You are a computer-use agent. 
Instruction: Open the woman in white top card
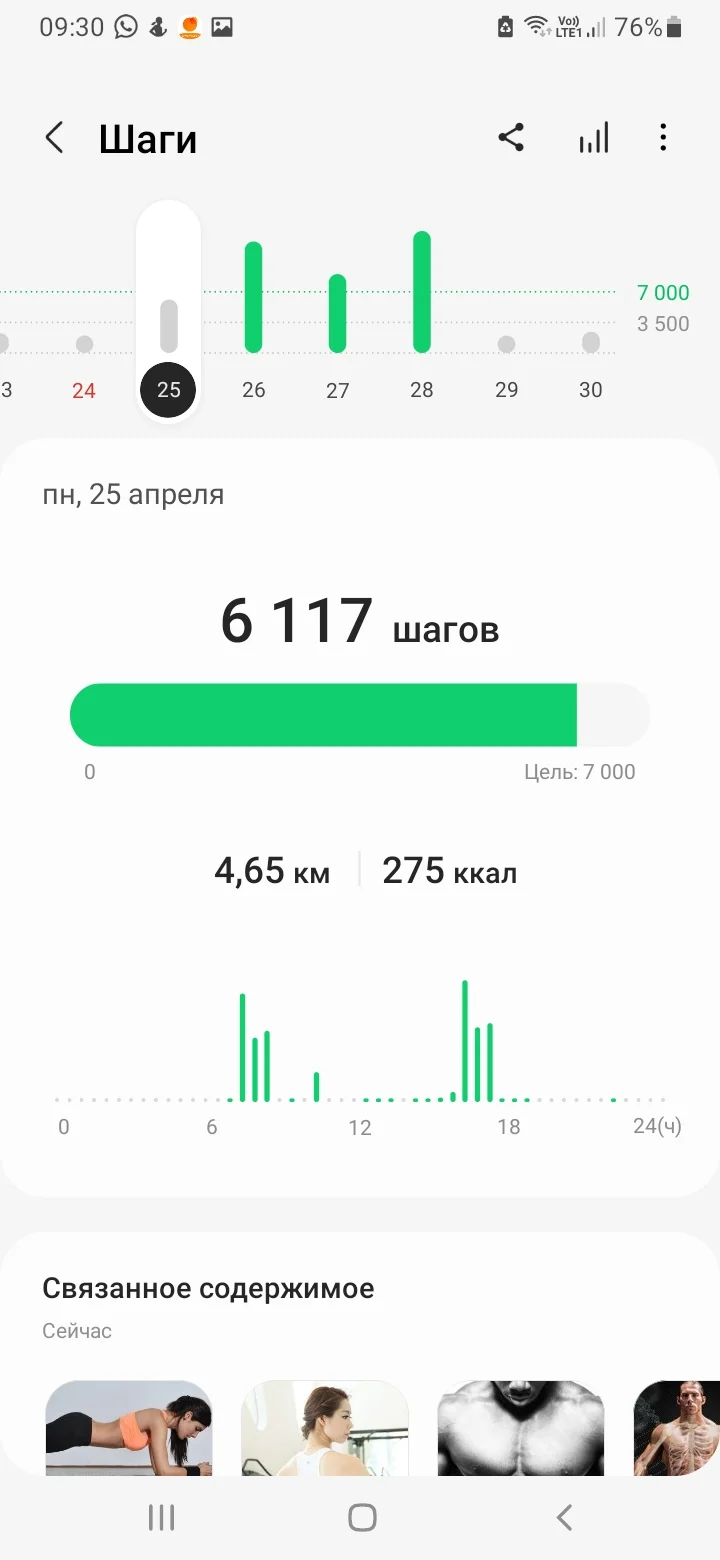(325, 1428)
